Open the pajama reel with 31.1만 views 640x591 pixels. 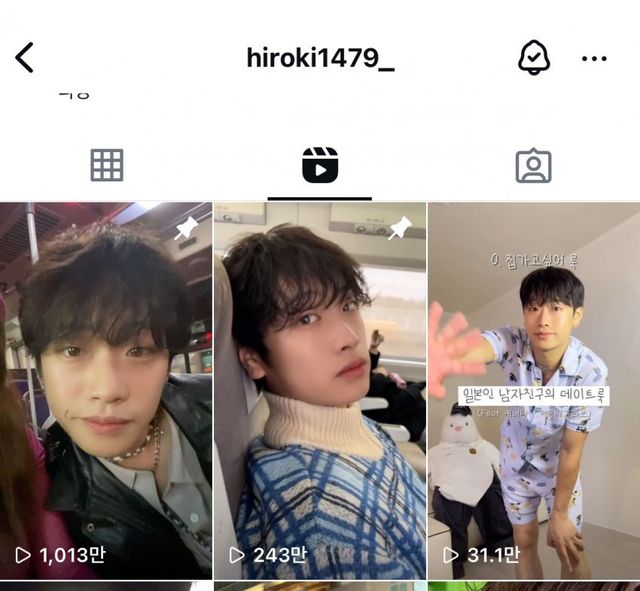(x=533, y=390)
